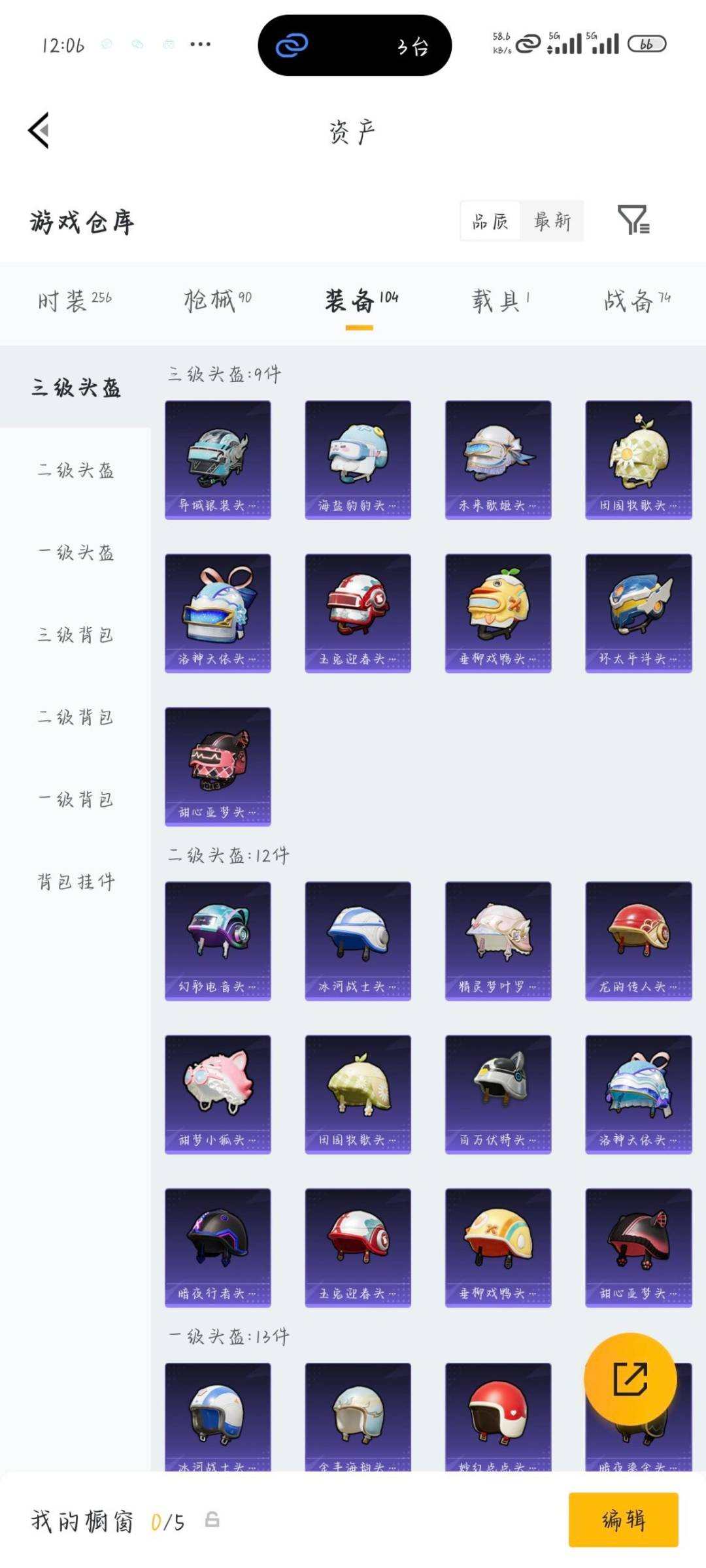Screen dimensions: 706x1568
Task: Sort items by 品质
Action: tap(490, 221)
